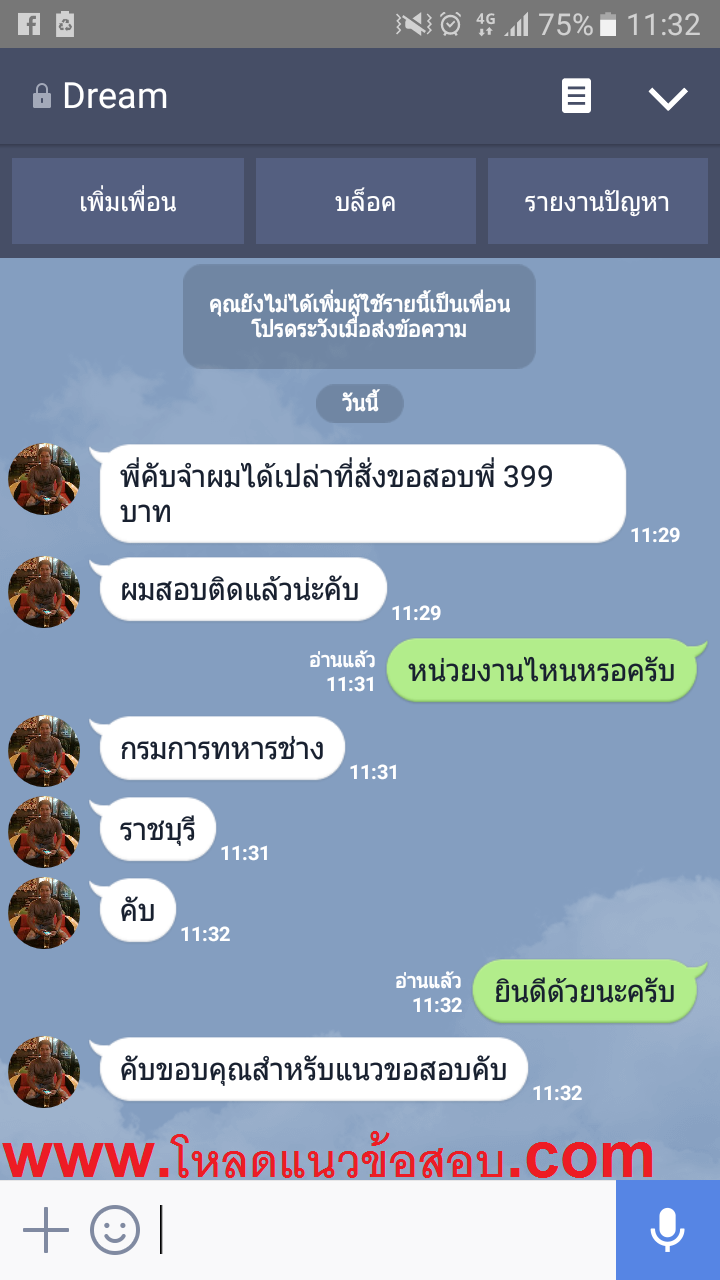720x1280 pixels.
Task: Report a problem via รายงานปัญหา
Action: tap(597, 202)
